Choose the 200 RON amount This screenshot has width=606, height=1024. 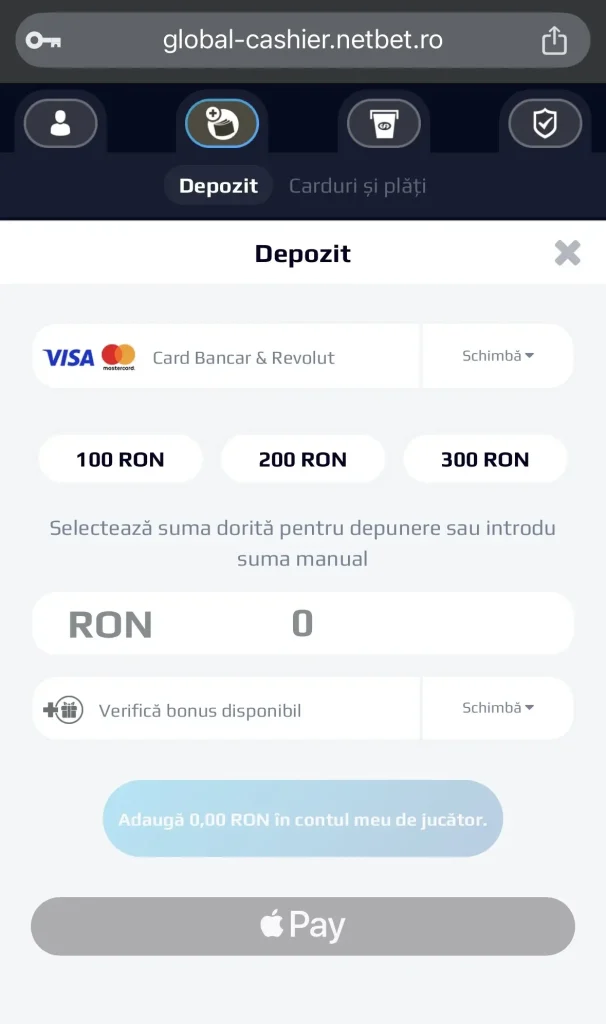click(x=302, y=460)
